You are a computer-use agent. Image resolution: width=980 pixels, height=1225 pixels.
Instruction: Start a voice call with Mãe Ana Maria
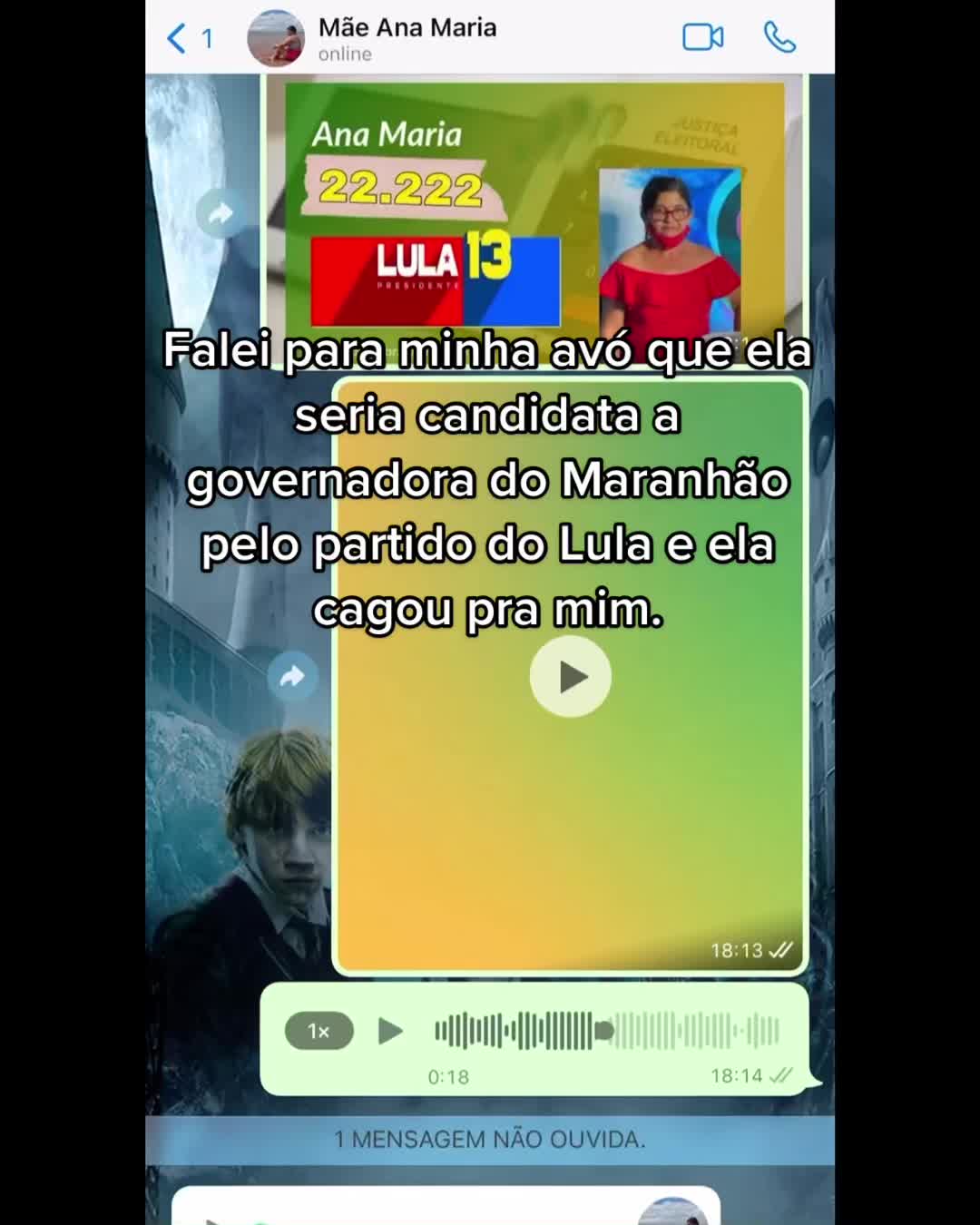click(x=779, y=37)
